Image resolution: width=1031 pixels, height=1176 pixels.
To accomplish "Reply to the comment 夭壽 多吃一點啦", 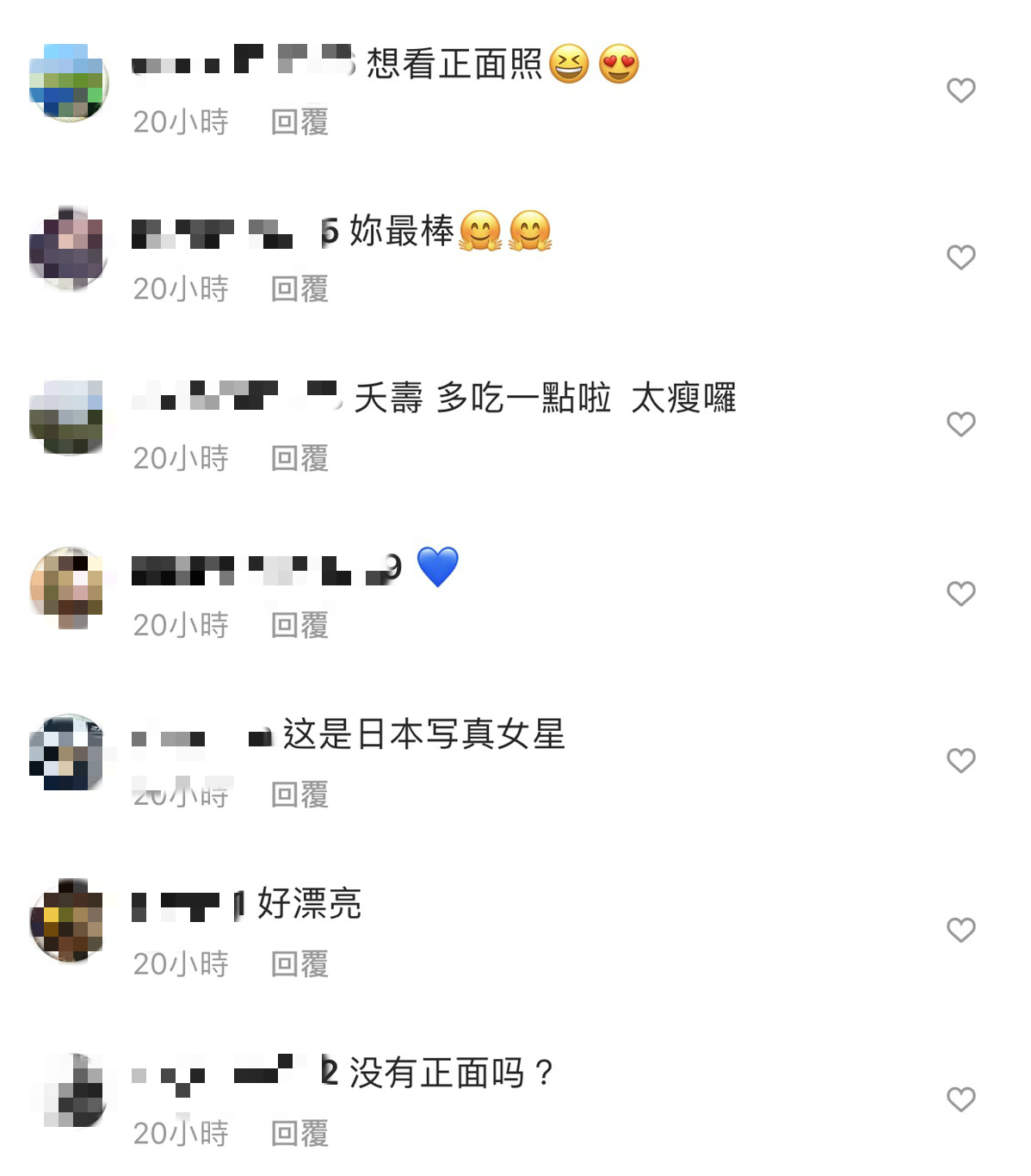I will (x=299, y=459).
